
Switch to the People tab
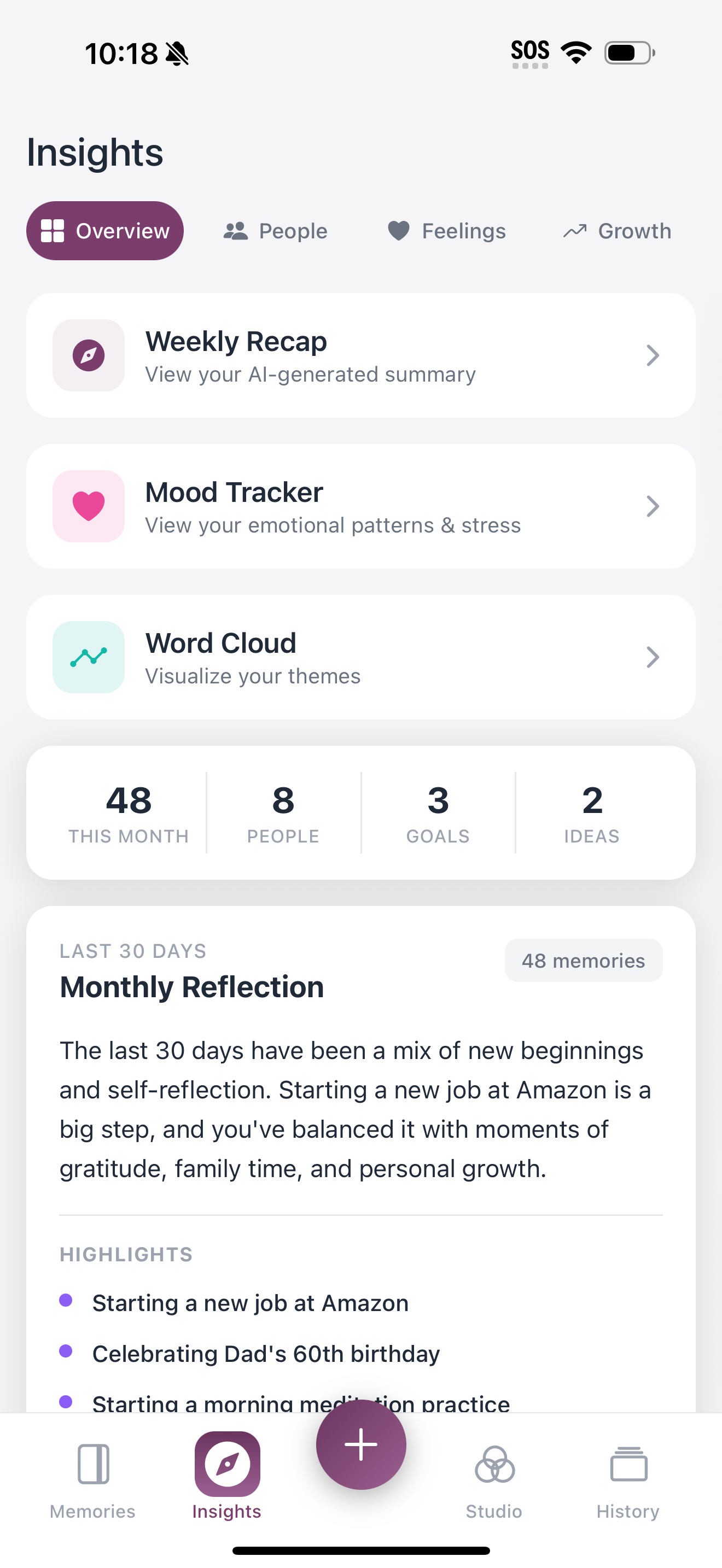[275, 231]
